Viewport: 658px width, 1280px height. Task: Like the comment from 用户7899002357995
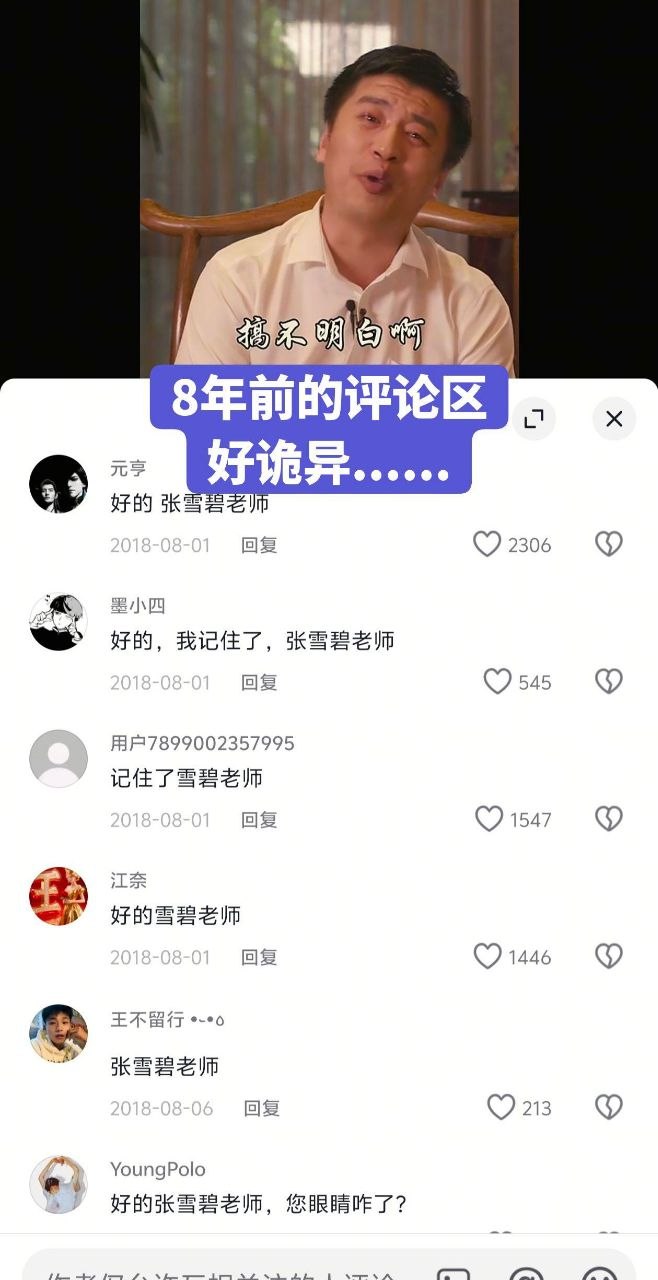click(x=489, y=819)
